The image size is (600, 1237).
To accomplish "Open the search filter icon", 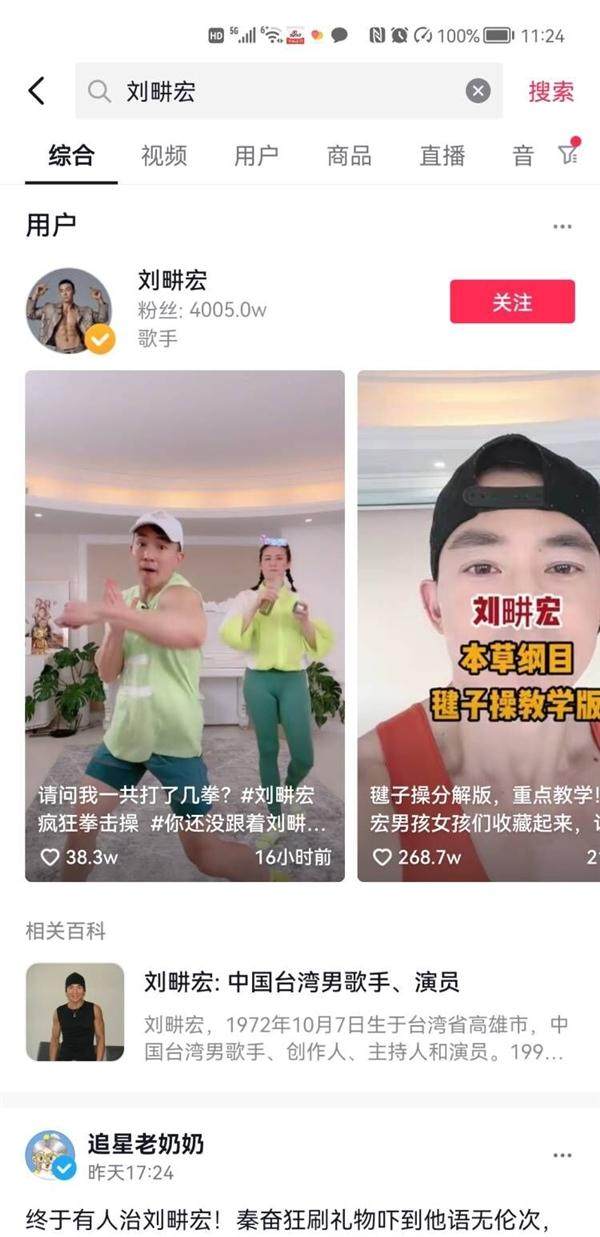I will [568, 154].
